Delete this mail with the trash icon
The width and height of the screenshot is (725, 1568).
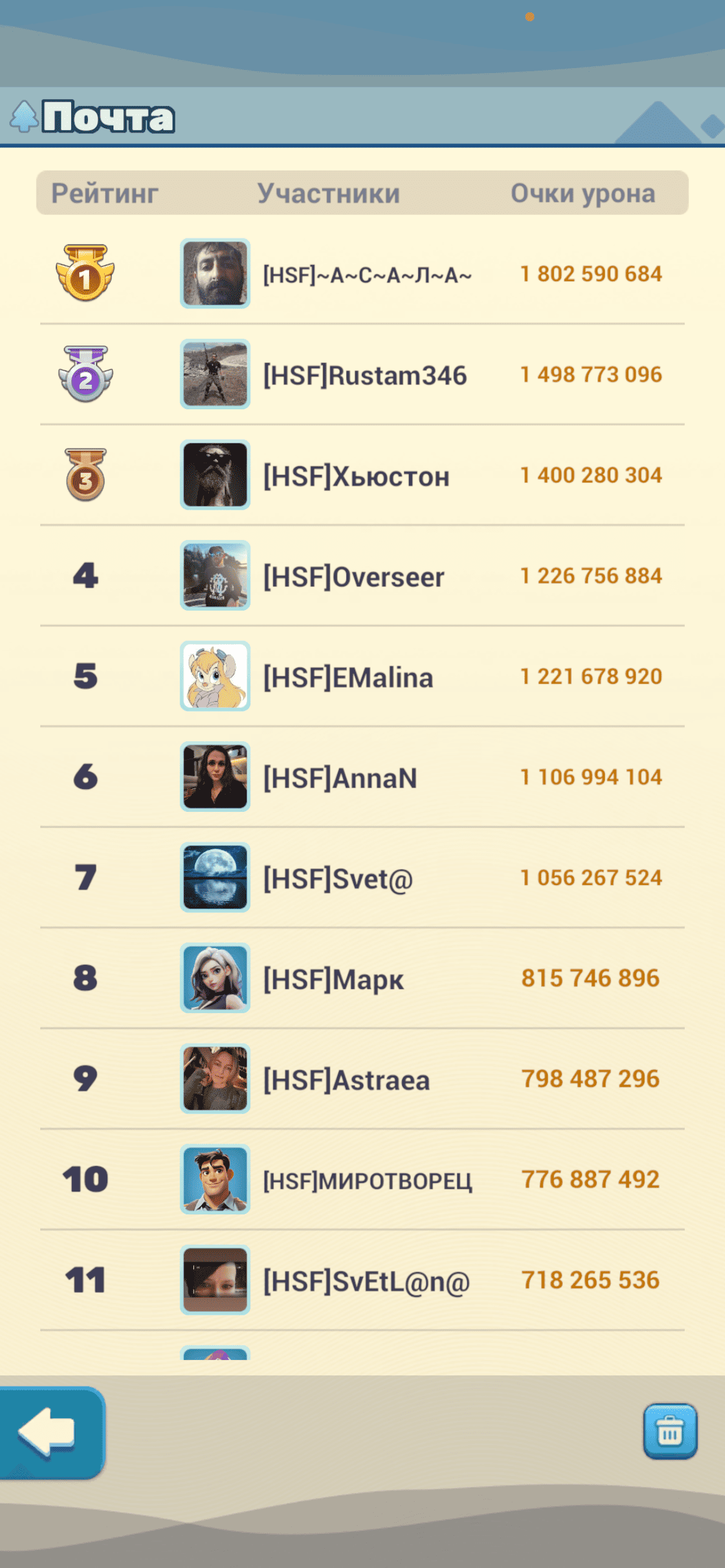670,1431
